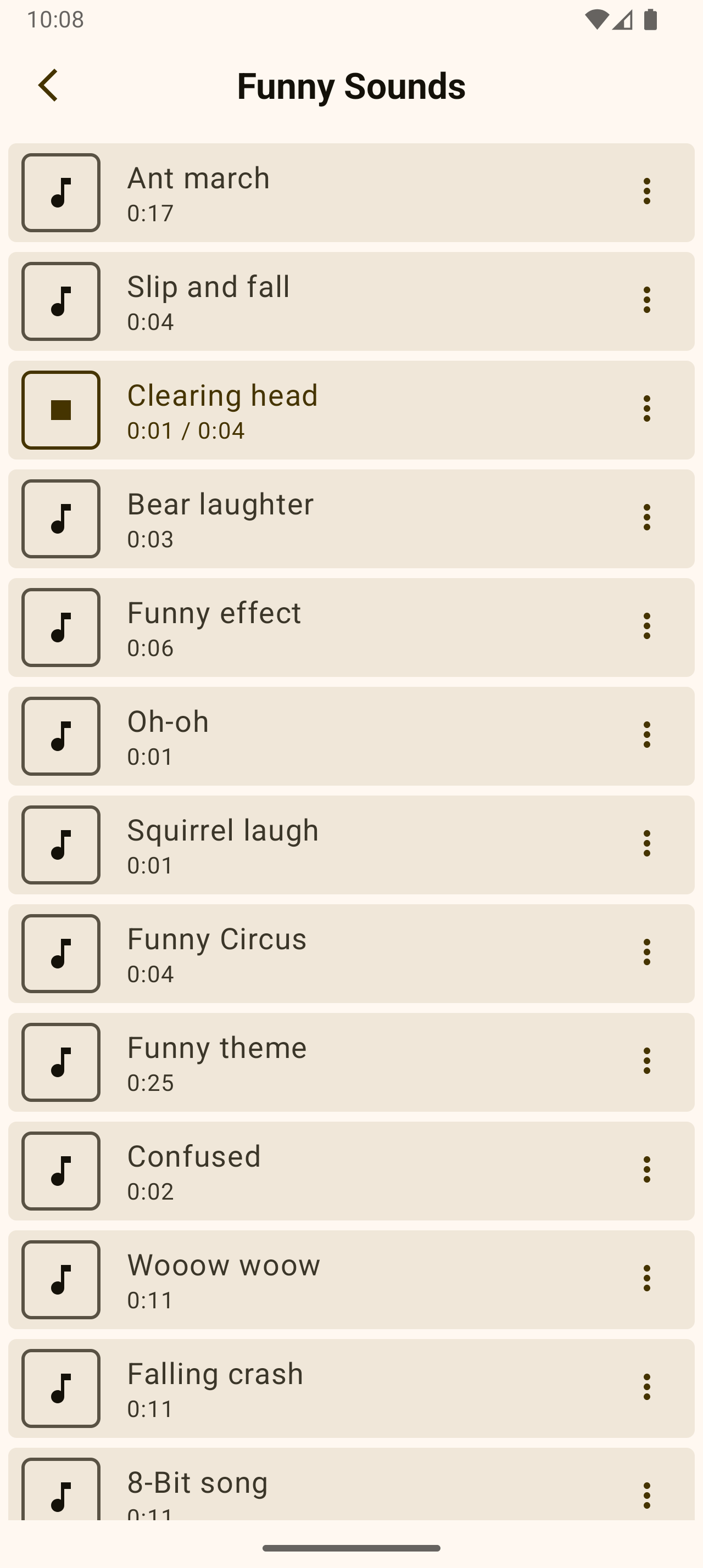703x1568 pixels.
Task: Open more options for Funny theme
Action: click(646, 1061)
